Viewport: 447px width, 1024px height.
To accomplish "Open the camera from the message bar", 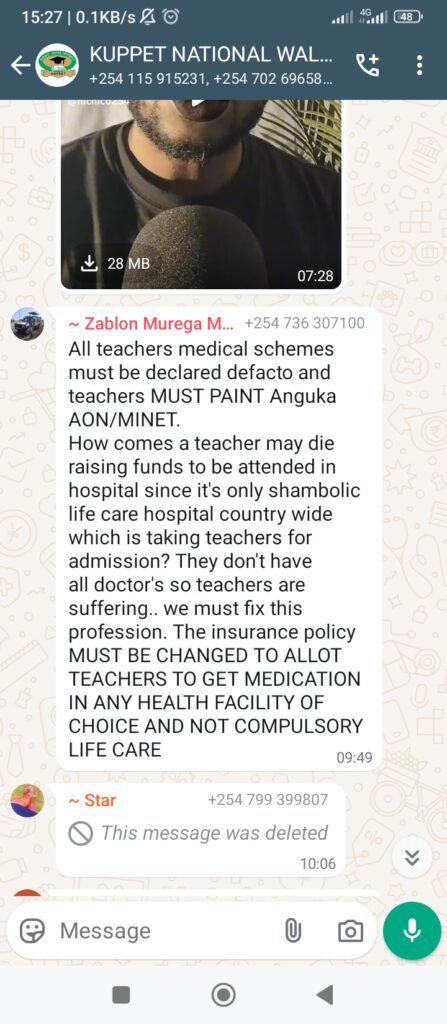I will (350, 931).
